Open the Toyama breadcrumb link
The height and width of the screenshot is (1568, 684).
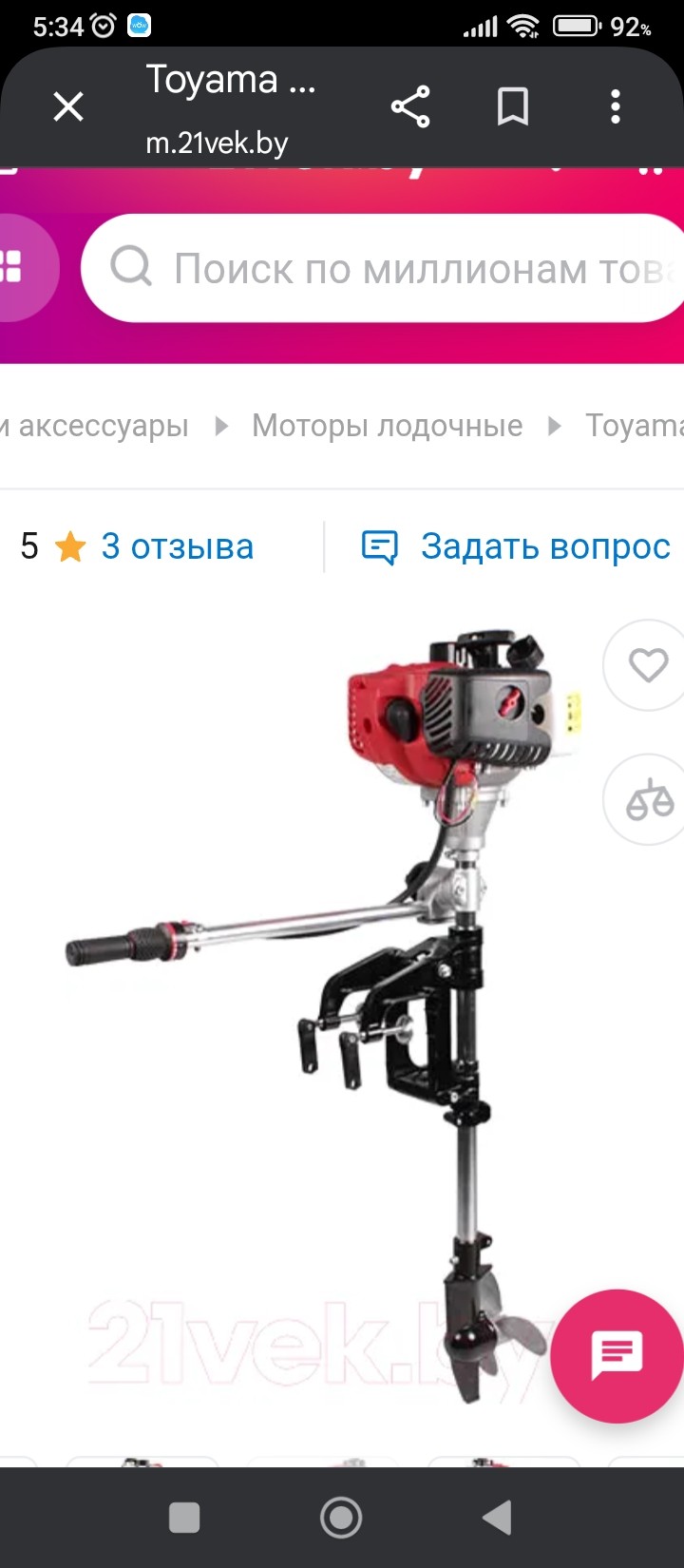[635, 425]
